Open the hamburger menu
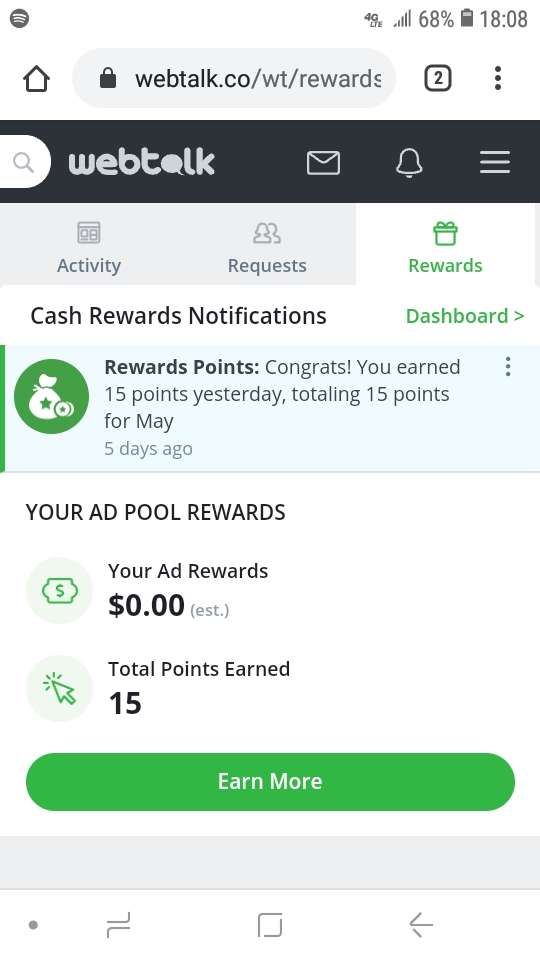The width and height of the screenshot is (540, 960). point(495,162)
